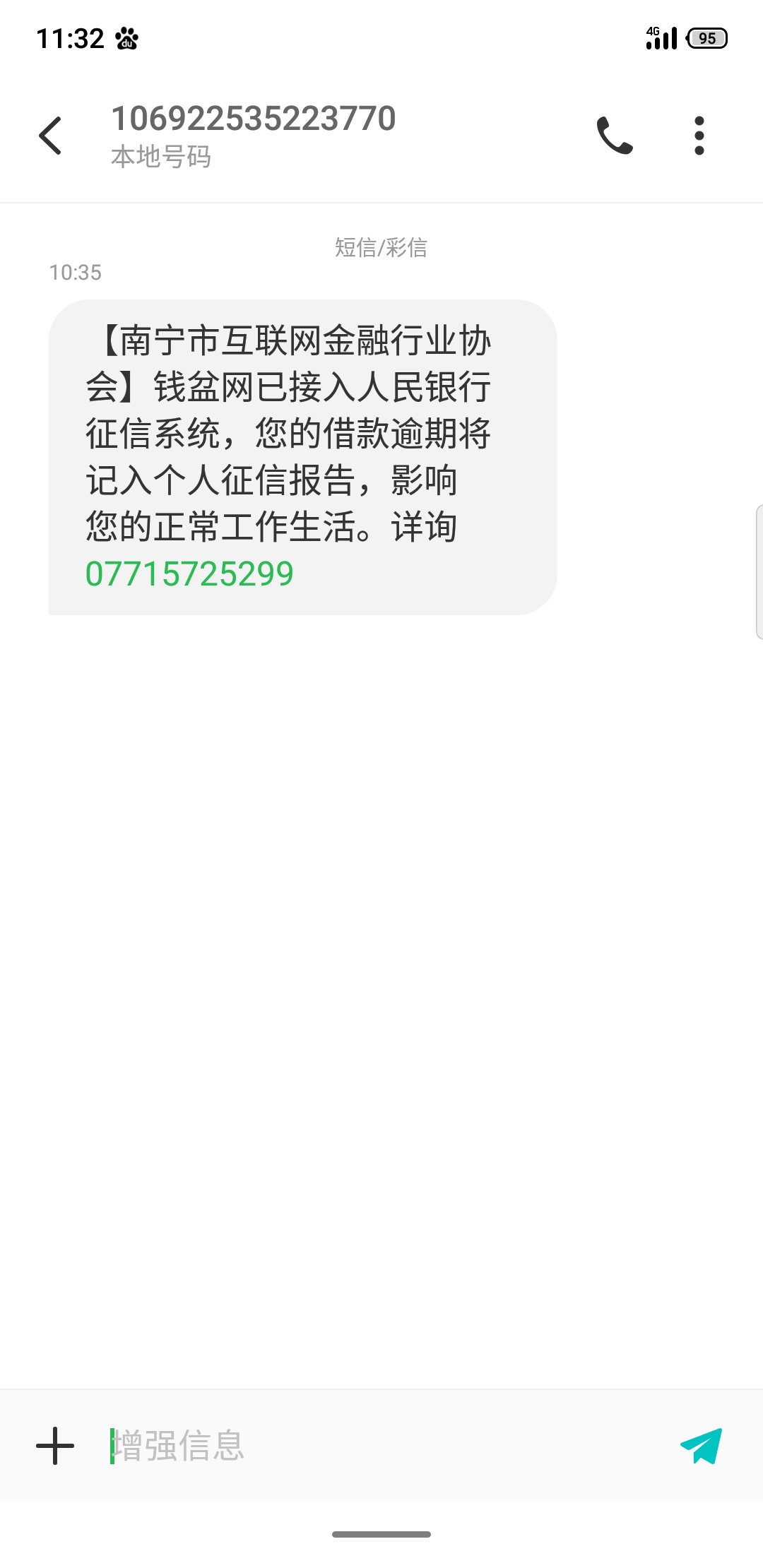
Task: Open the three-dot overflow menu
Action: (699, 136)
